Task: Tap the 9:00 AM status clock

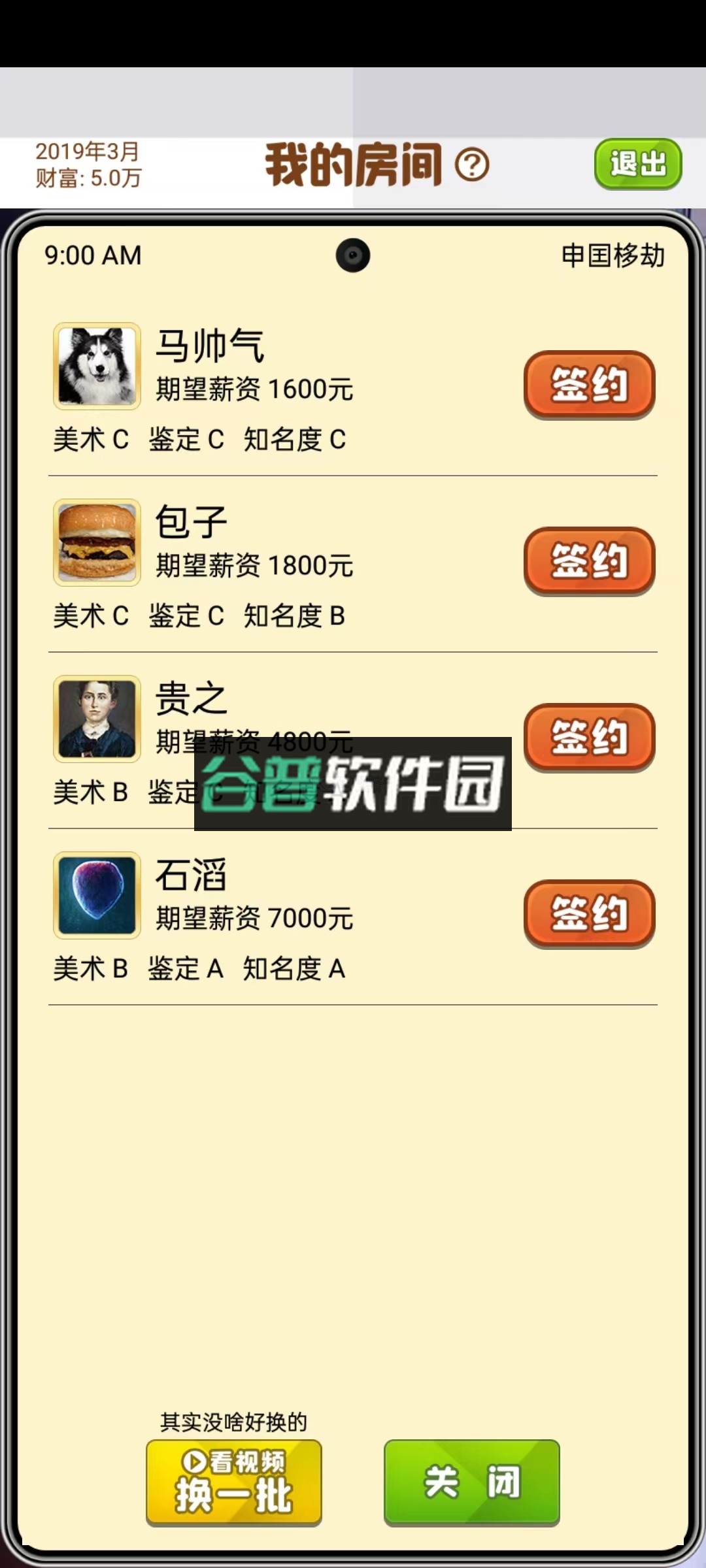Action: [92, 255]
